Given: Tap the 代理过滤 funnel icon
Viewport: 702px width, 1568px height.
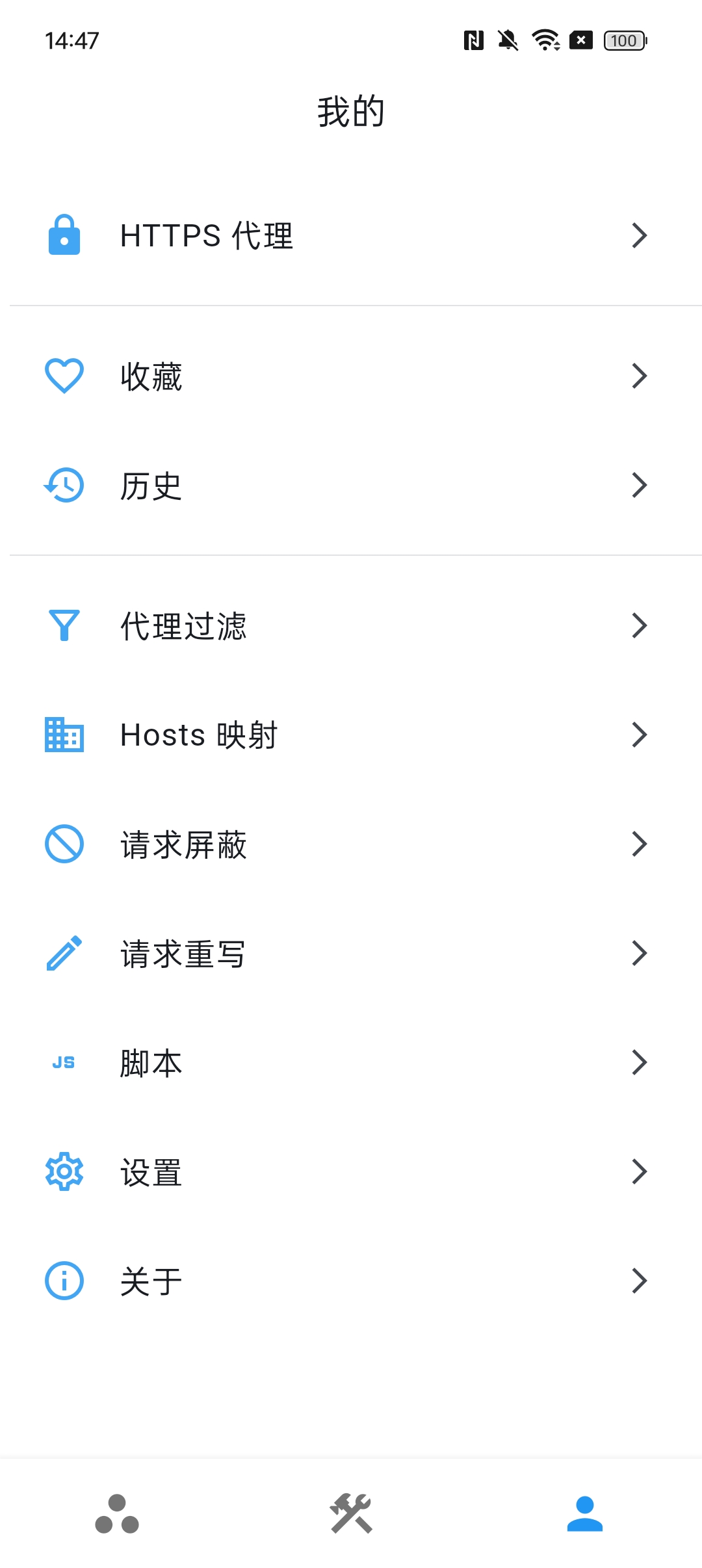Looking at the screenshot, I should click(x=63, y=625).
